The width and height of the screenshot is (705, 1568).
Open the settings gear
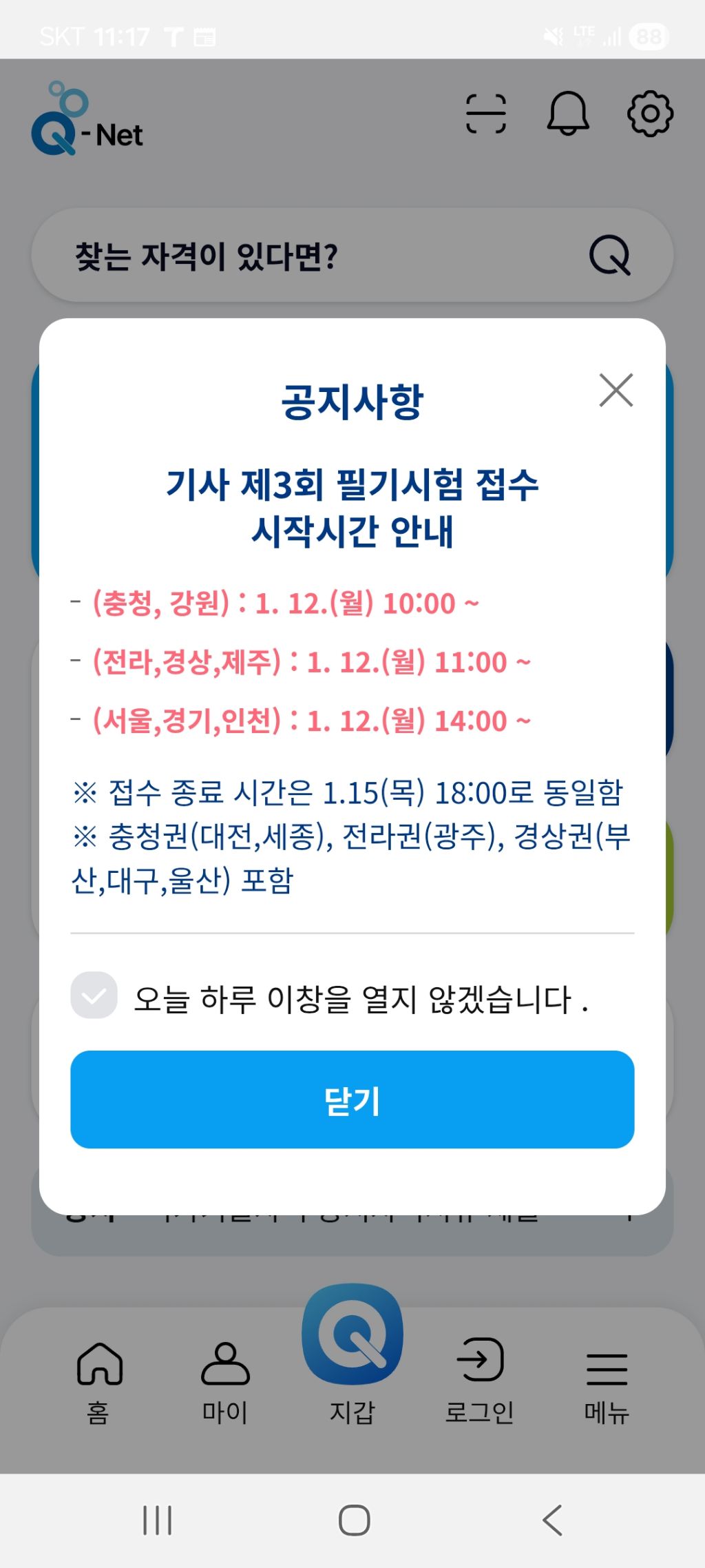[651, 114]
